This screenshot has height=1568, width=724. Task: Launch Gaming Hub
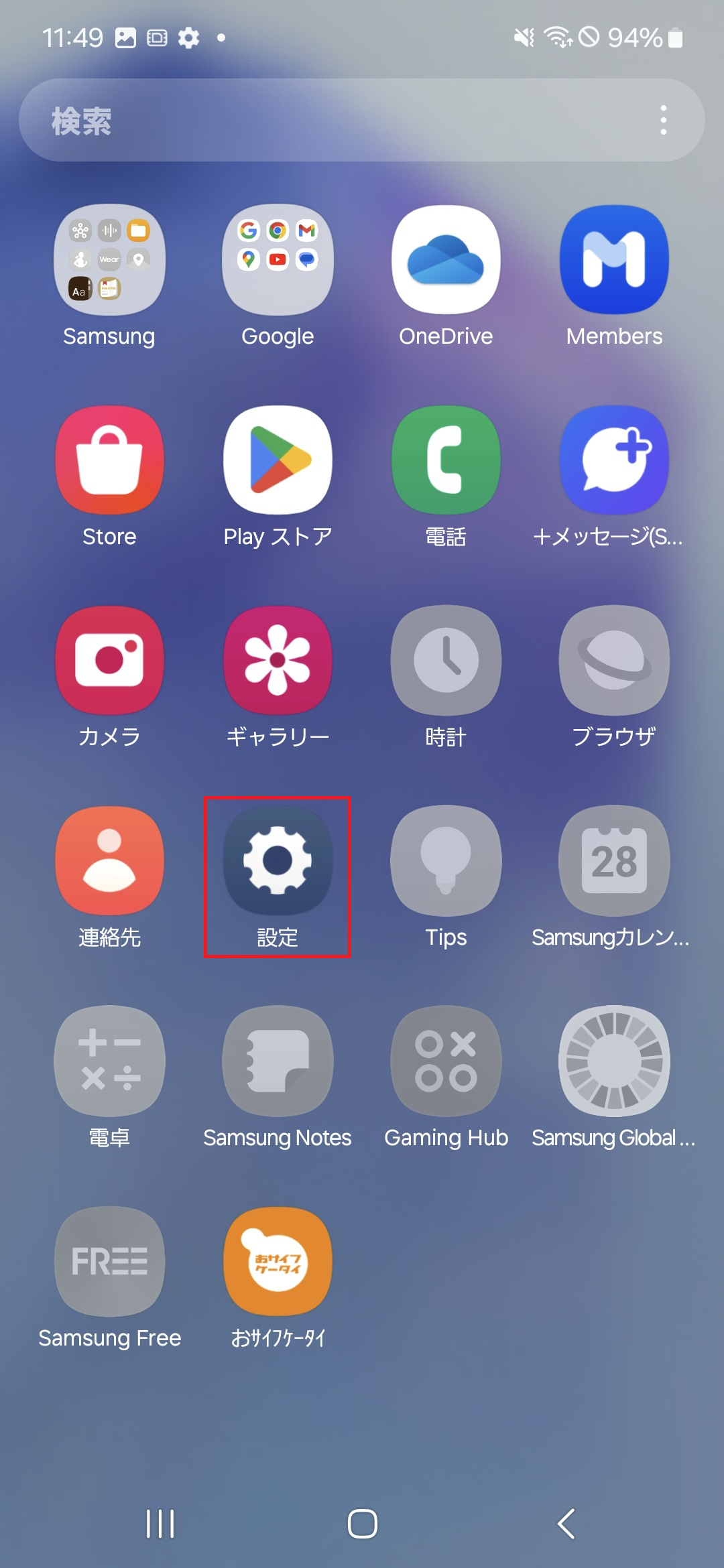(x=445, y=1062)
